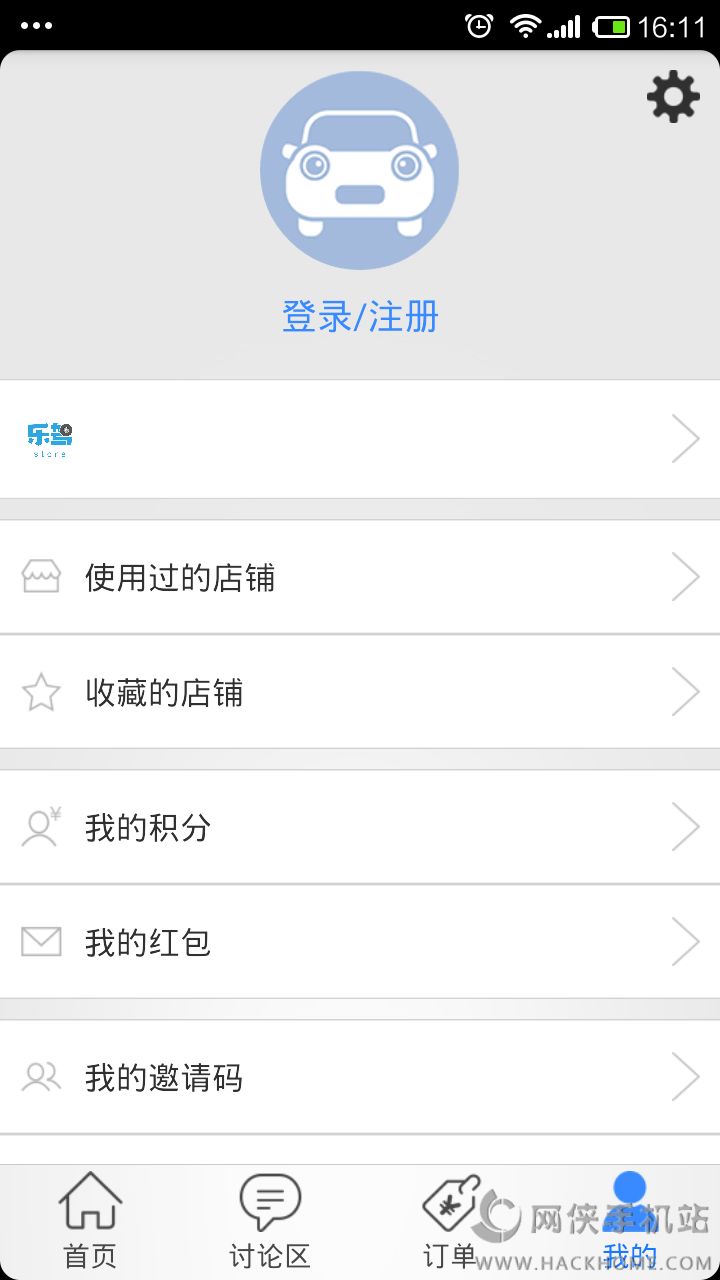Open 使用过的店铺 list
This screenshot has height=1280, width=720.
pos(360,577)
